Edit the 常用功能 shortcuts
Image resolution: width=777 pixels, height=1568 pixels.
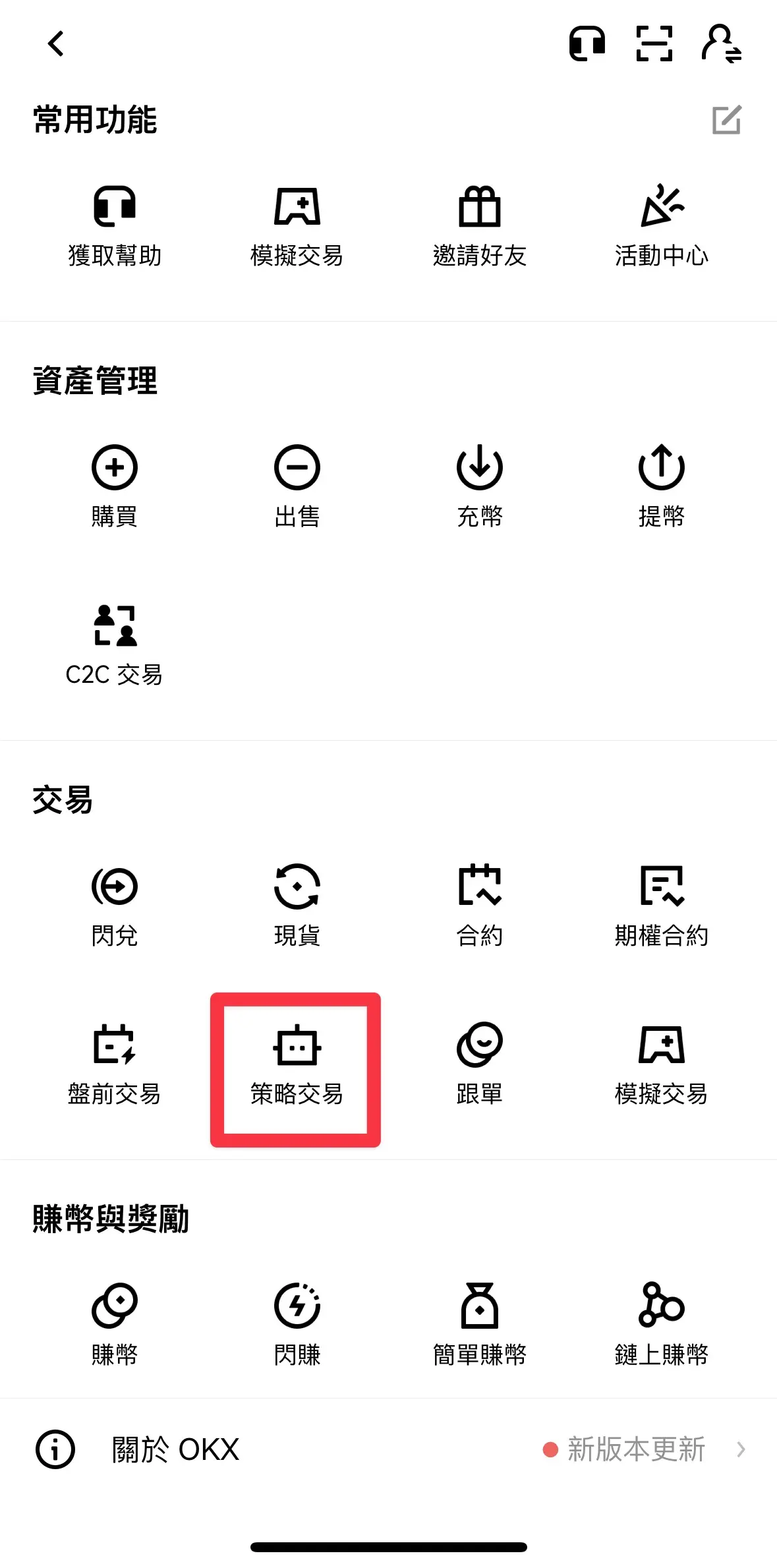726,120
